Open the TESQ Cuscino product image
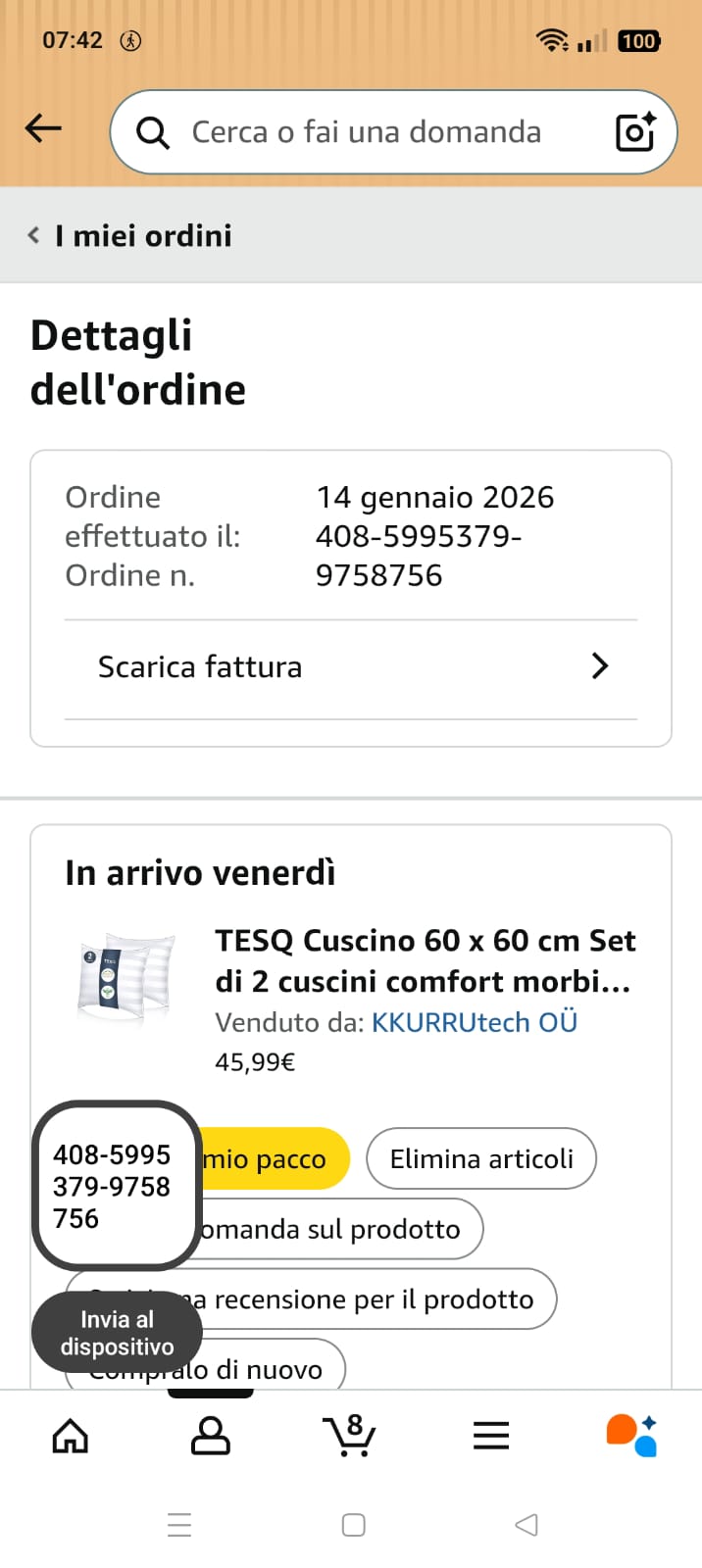The image size is (702, 1568). click(x=126, y=979)
